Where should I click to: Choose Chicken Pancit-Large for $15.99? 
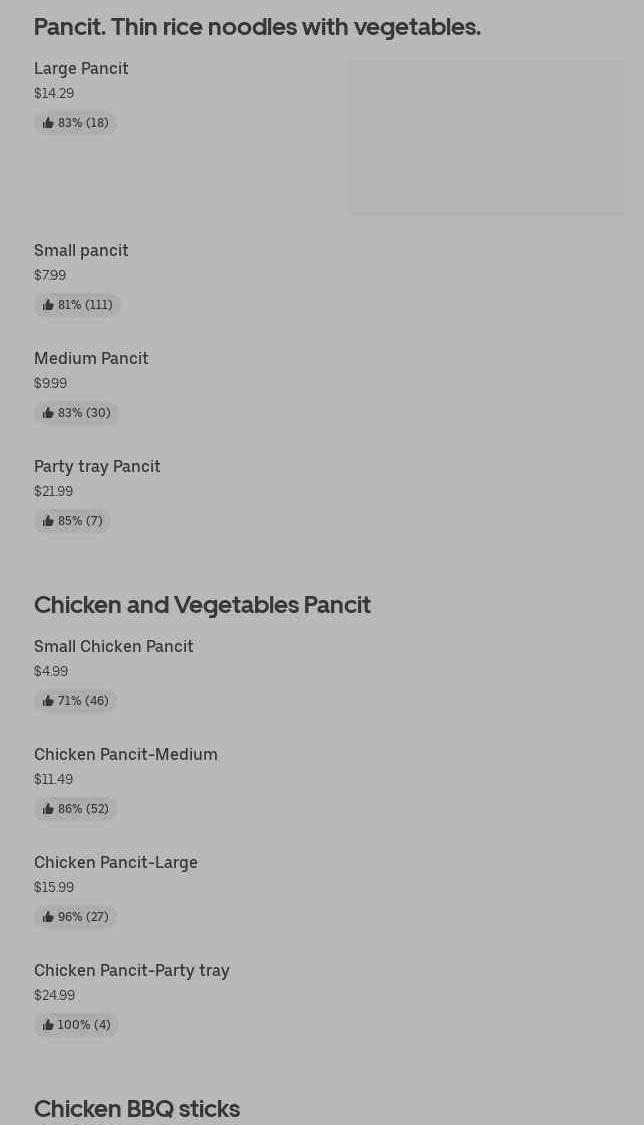116,863
